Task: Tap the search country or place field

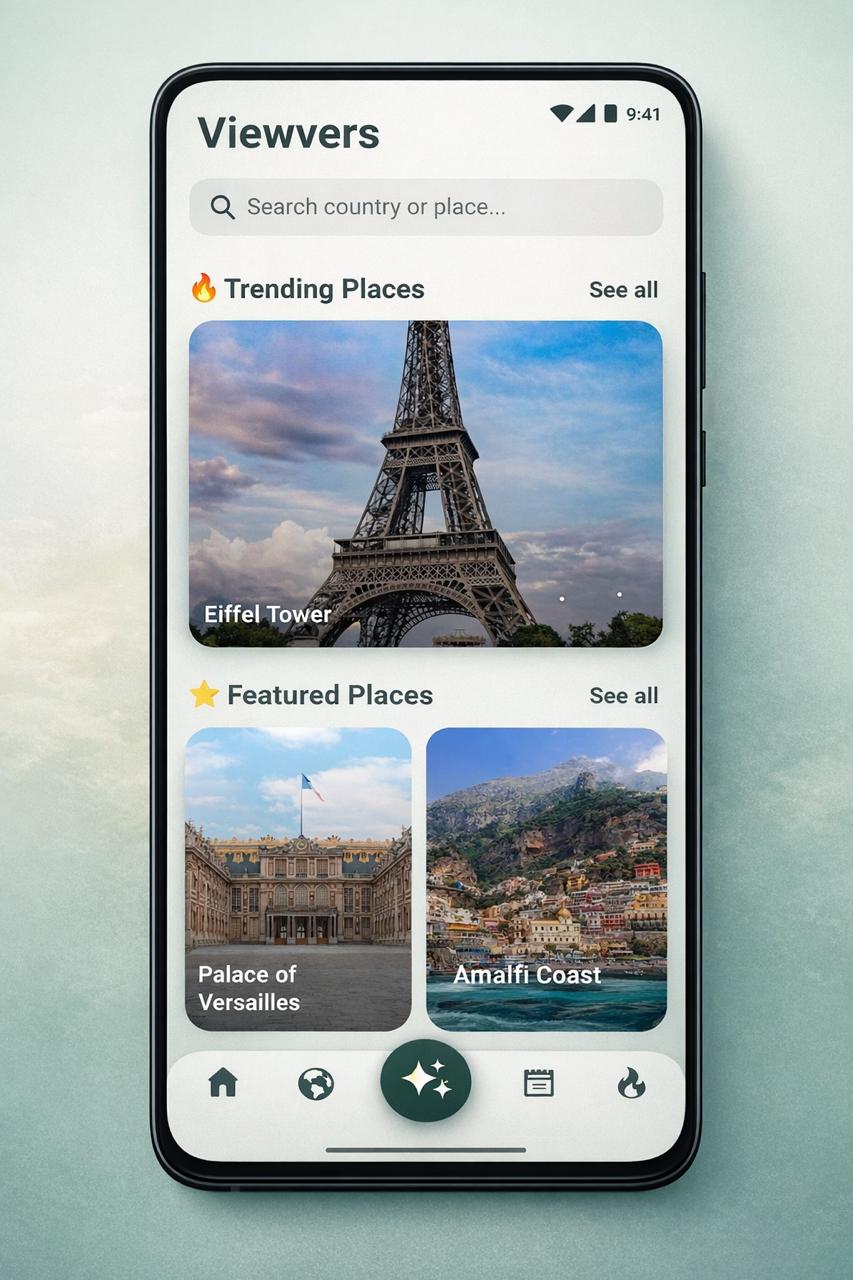Action: [x=426, y=207]
